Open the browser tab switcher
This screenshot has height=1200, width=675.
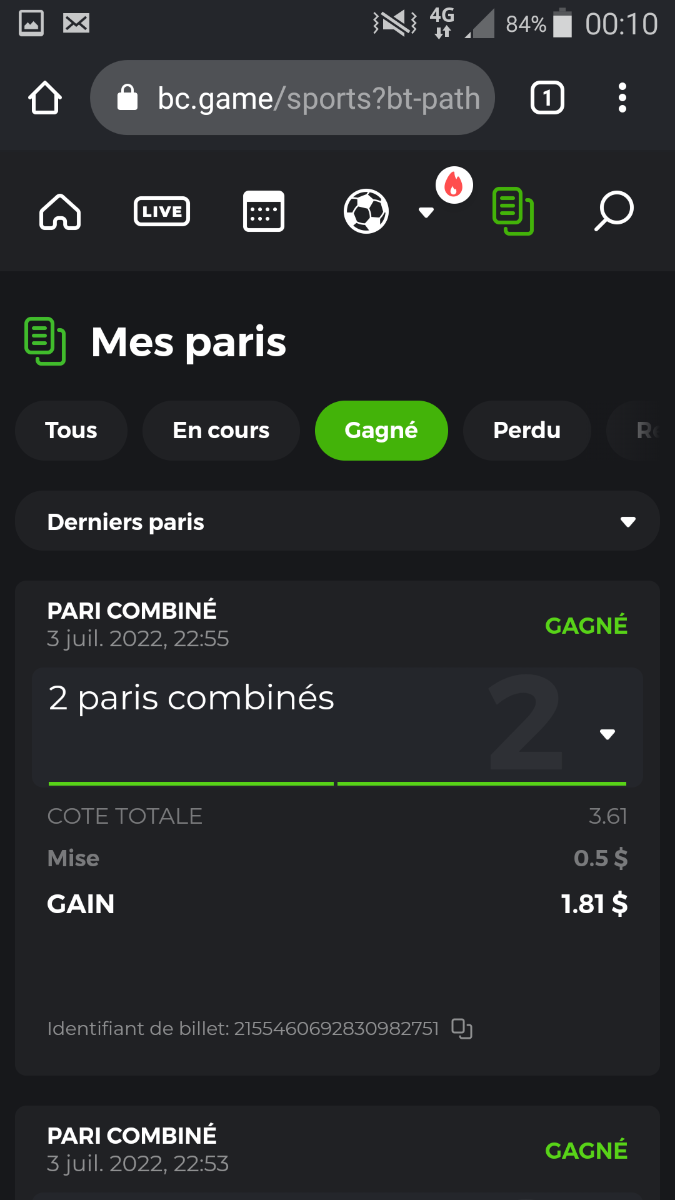pos(547,98)
